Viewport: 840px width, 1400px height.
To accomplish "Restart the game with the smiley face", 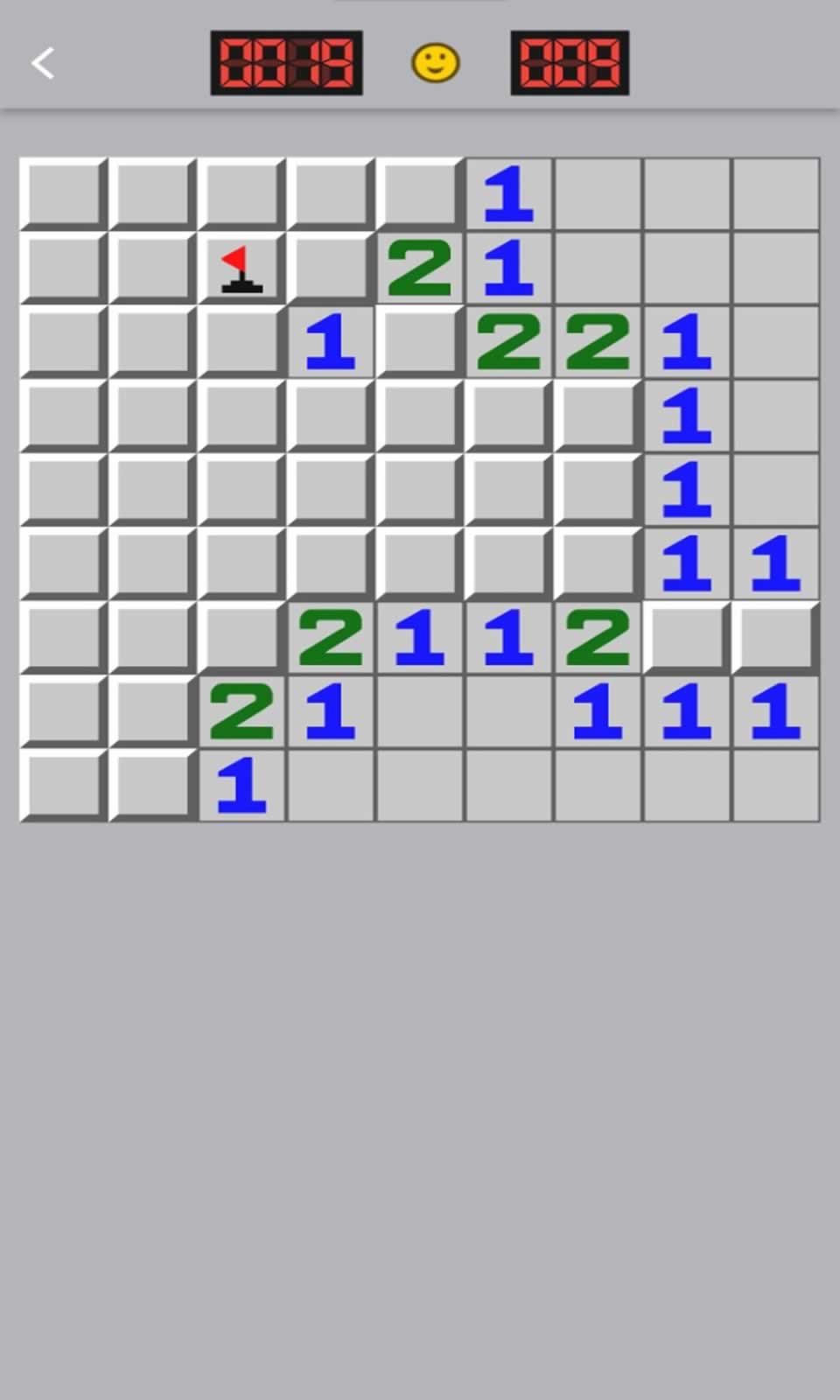I will tap(435, 64).
